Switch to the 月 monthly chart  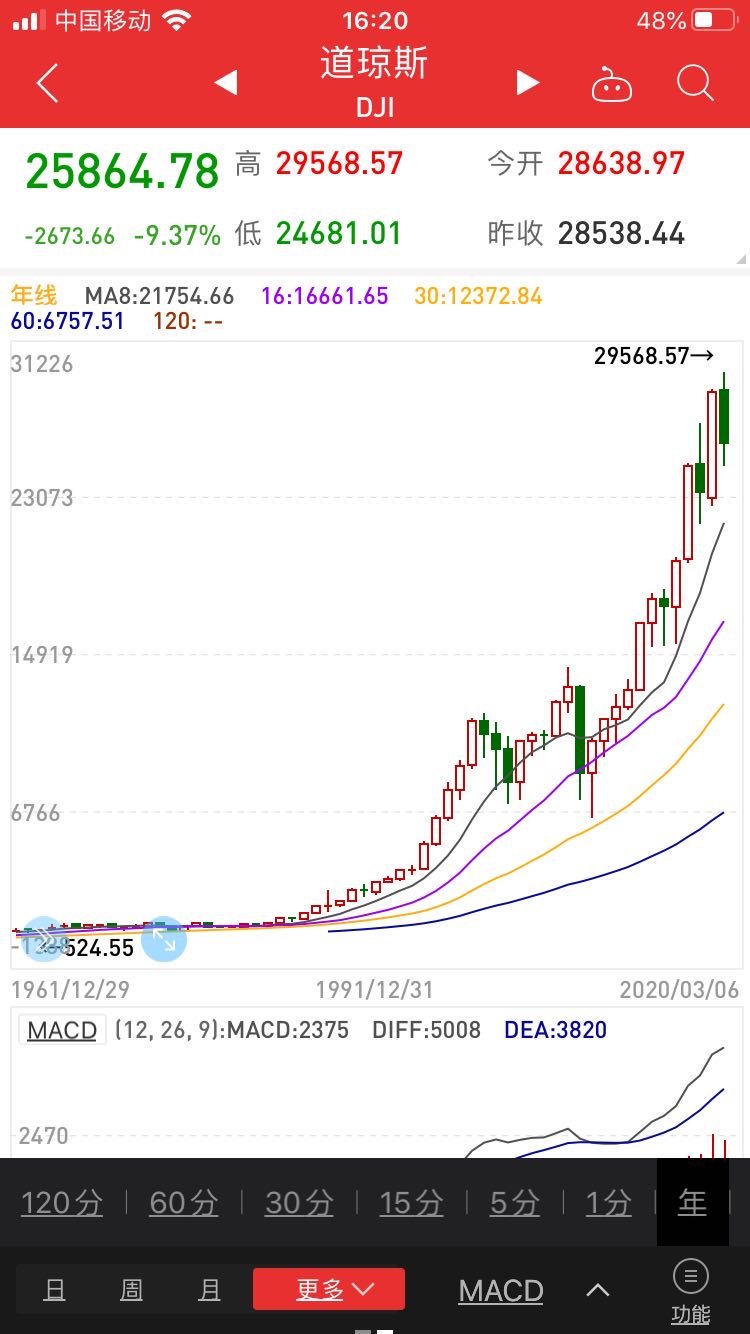pos(209,1290)
